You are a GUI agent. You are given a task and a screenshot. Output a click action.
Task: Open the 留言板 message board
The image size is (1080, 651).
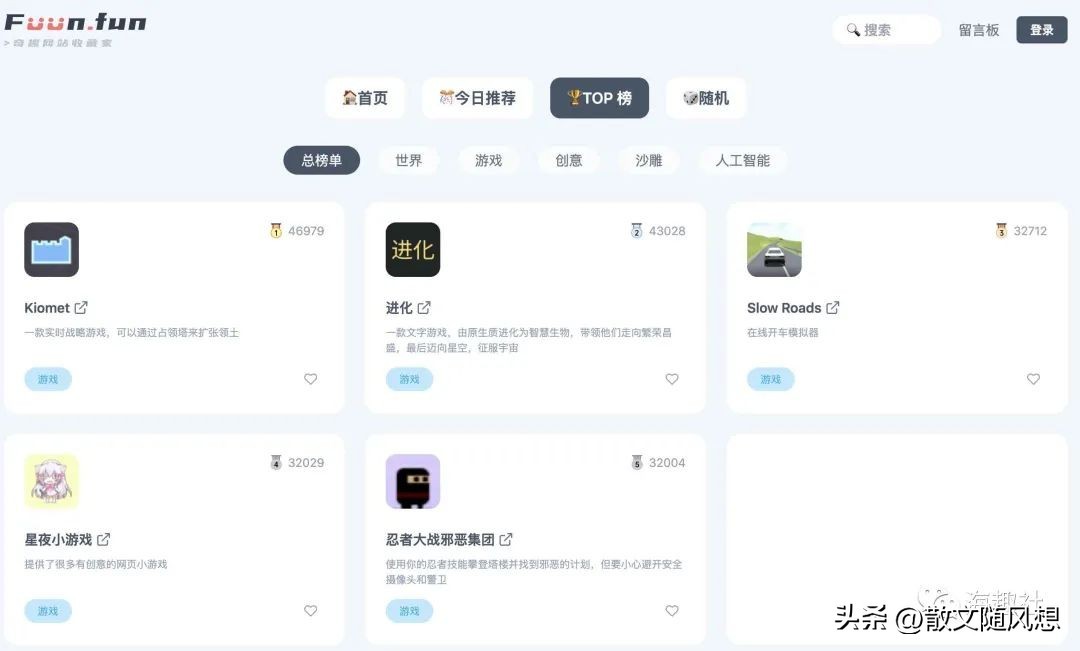(978, 30)
